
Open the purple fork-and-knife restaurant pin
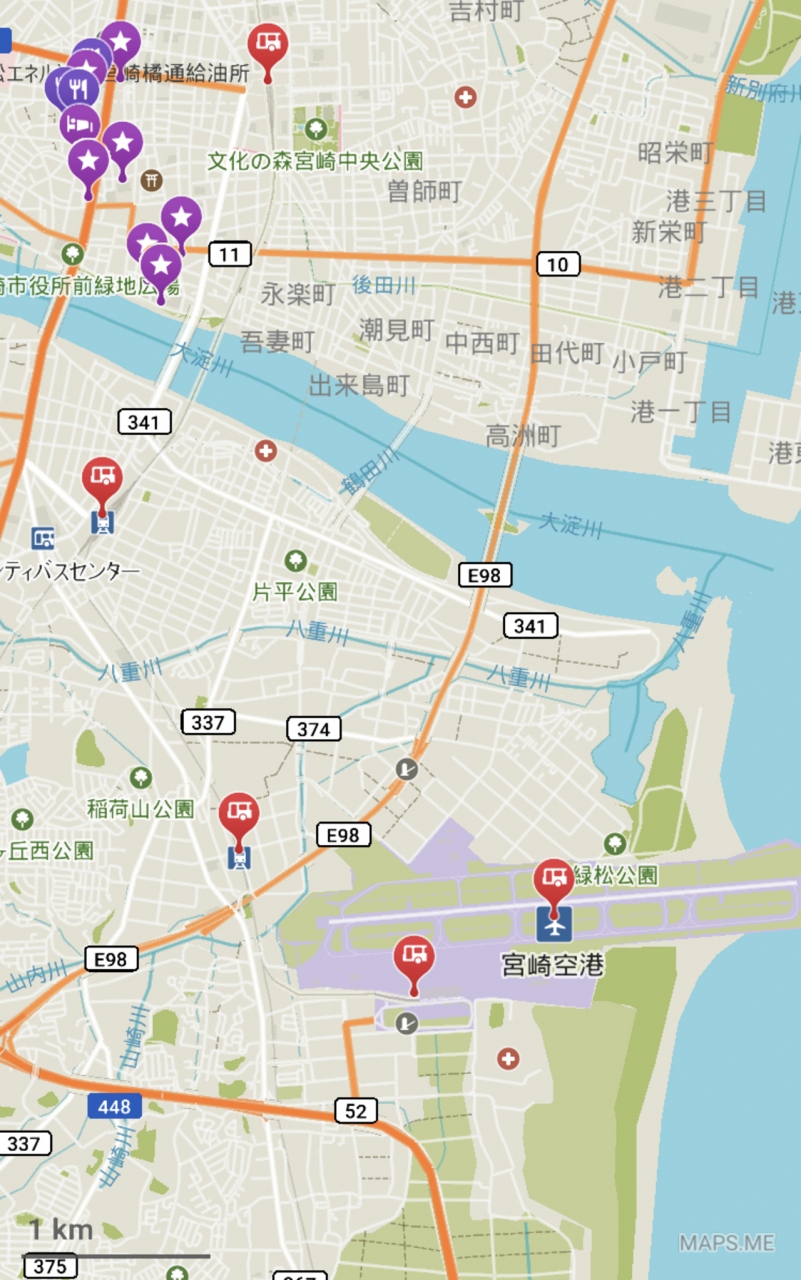(x=80, y=89)
